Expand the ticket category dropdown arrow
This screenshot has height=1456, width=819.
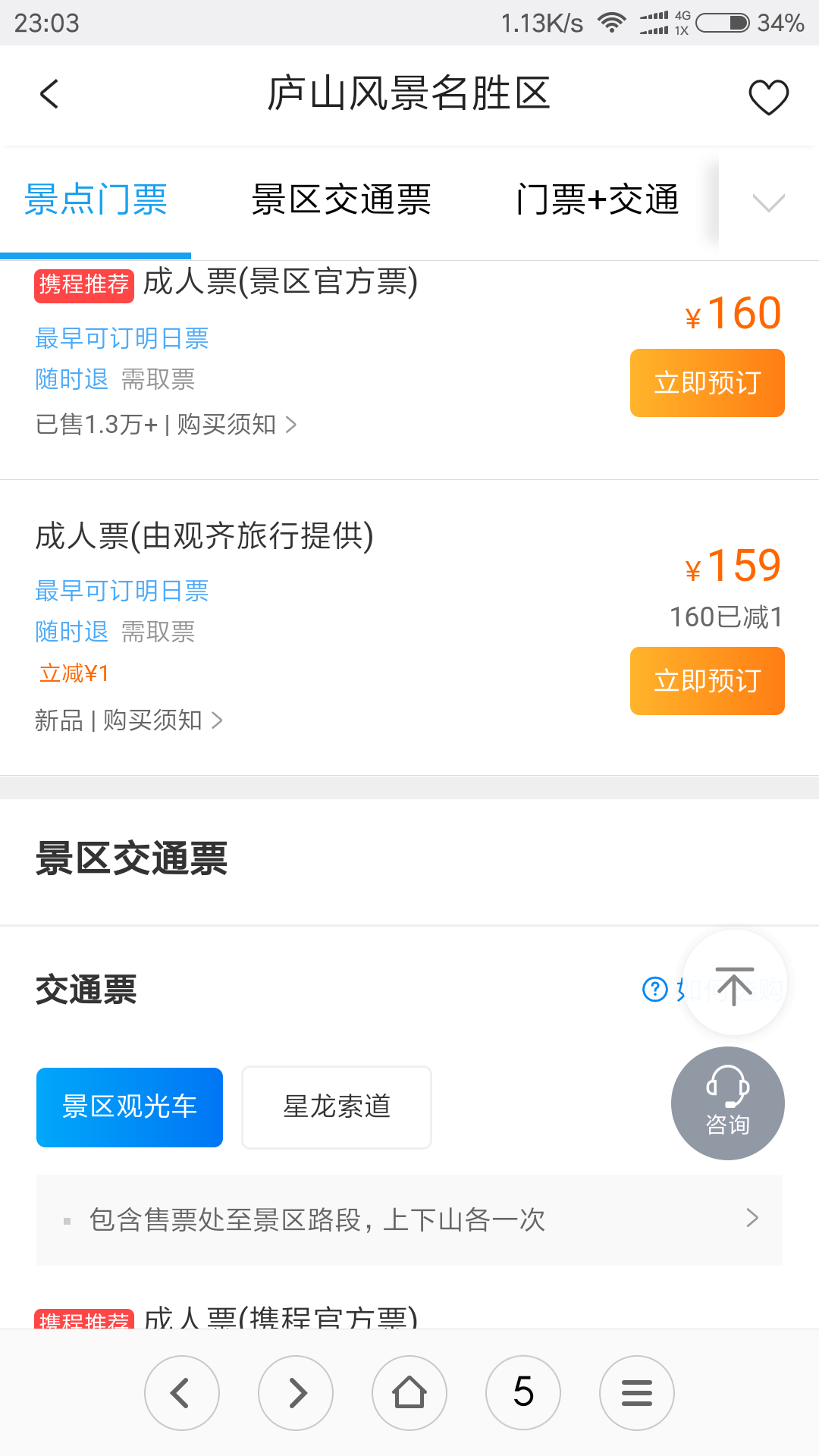coord(768,203)
